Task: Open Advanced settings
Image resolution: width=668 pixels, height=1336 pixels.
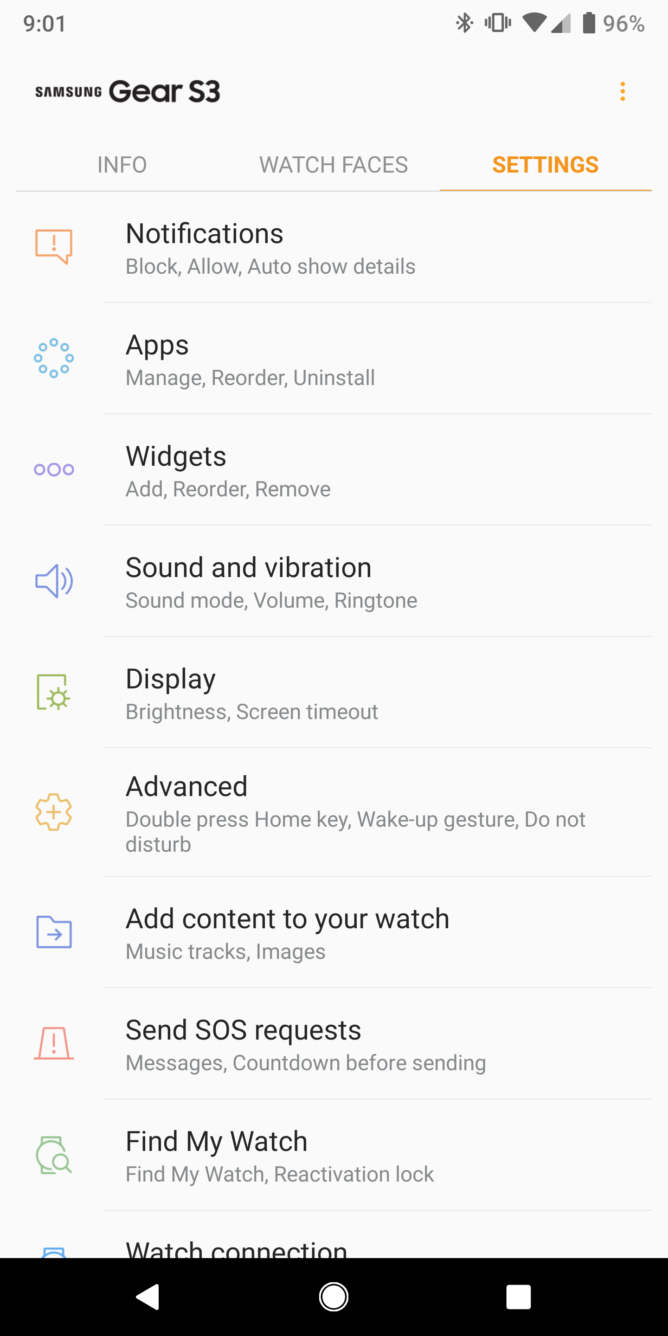Action: point(334,813)
